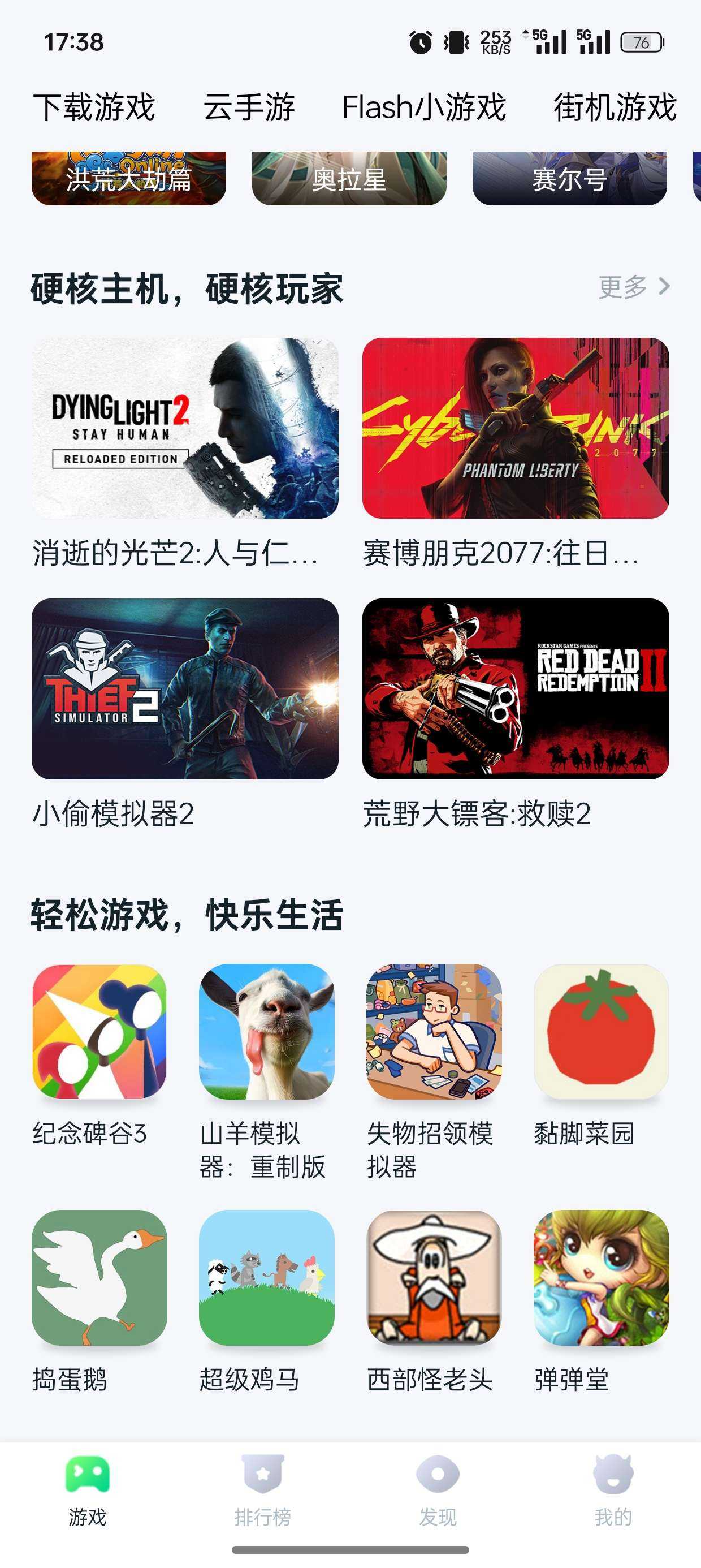Open Cyberpunk 2077 Phantom Liberty card
This screenshot has height=1568, width=701.
click(516, 428)
